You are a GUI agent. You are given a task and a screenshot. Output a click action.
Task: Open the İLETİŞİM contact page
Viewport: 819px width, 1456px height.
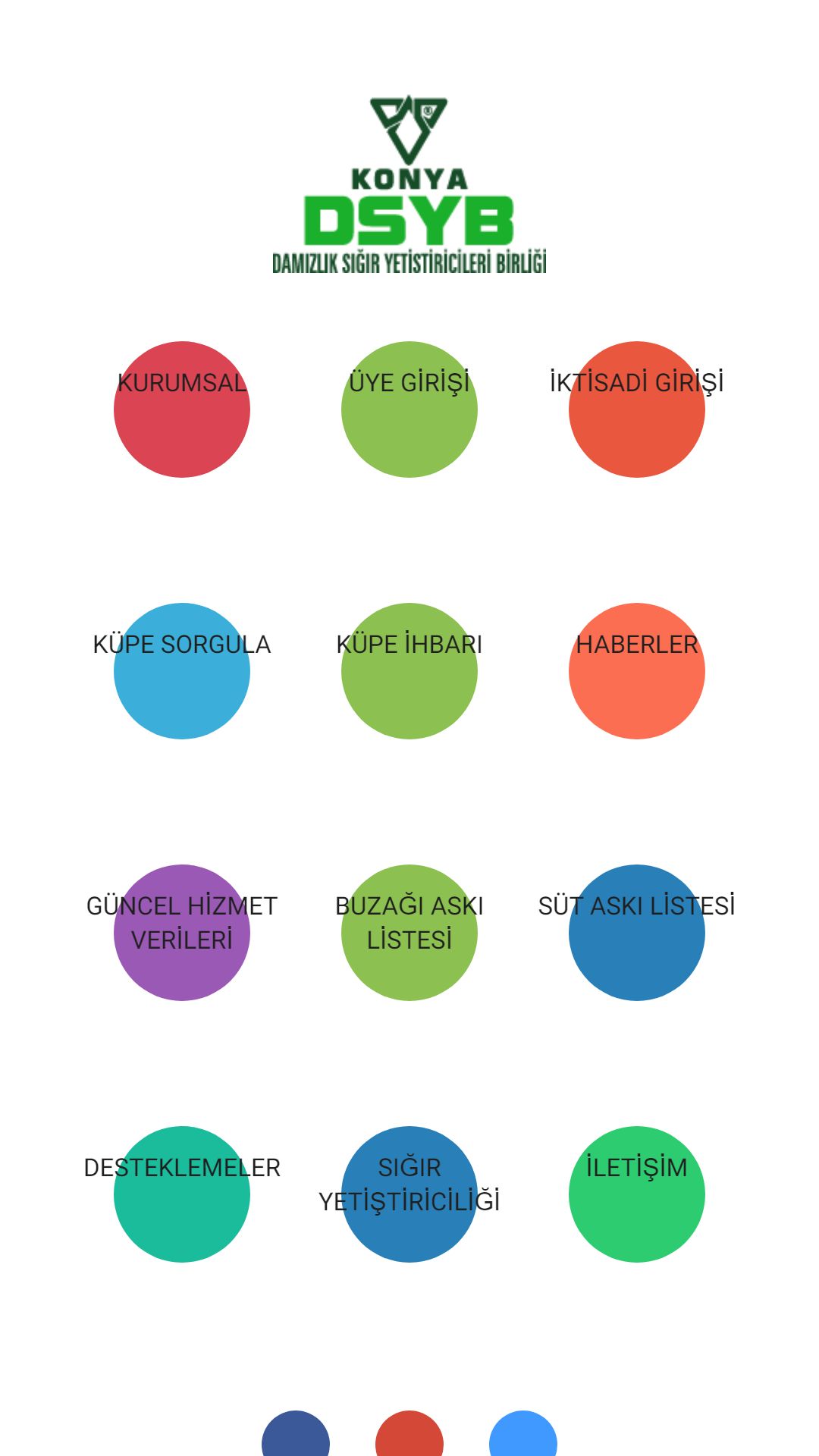pos(637,1194)
